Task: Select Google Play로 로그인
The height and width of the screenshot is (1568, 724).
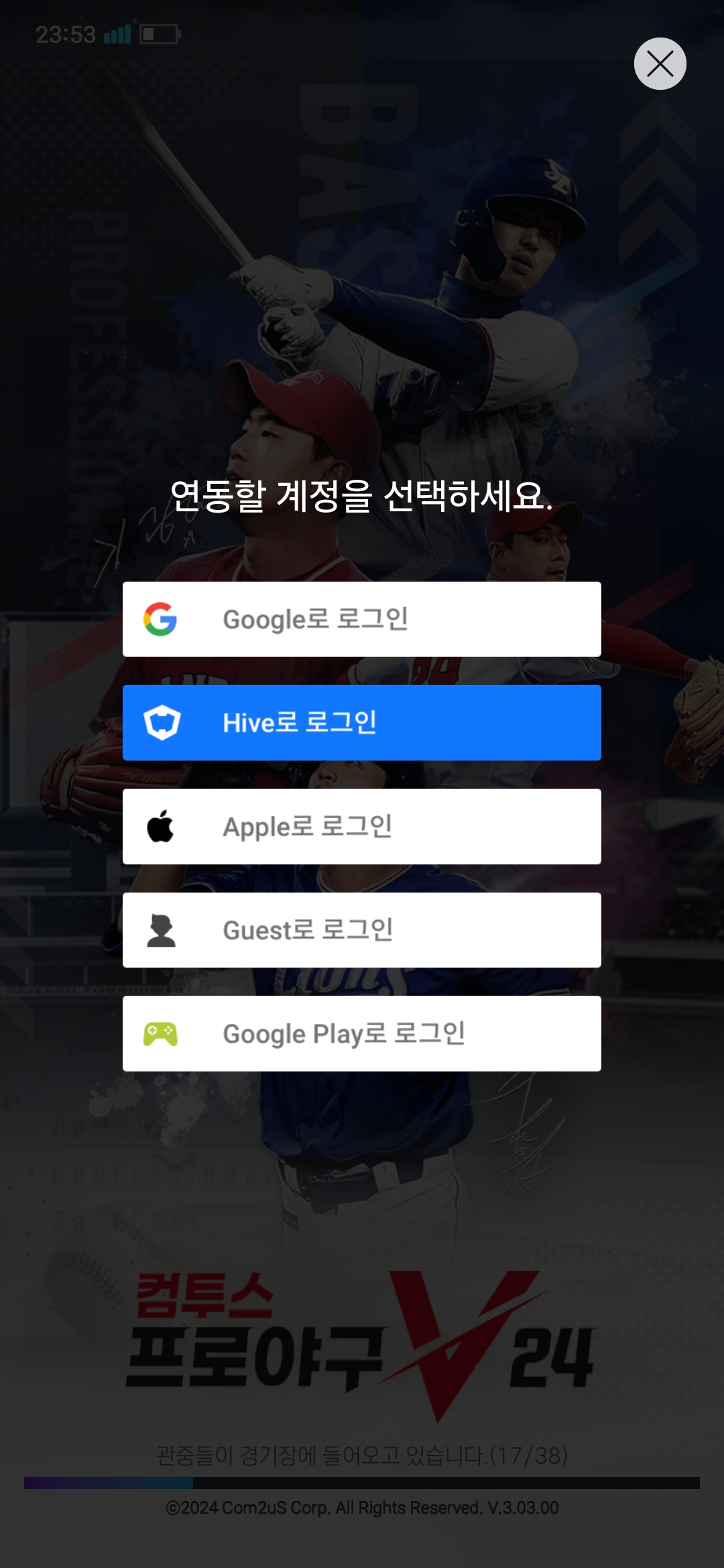Action: tap(361, 1033)
